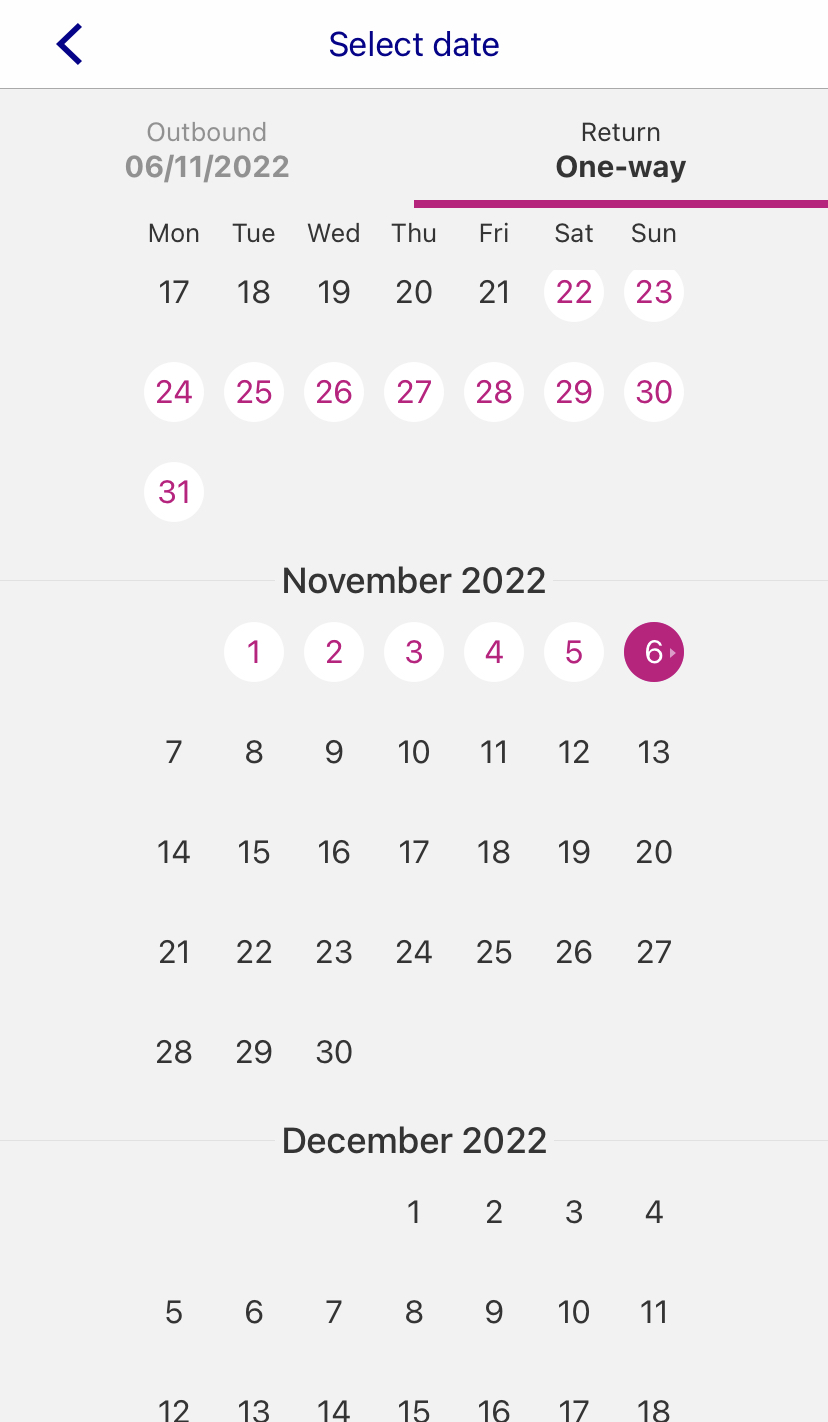Pick December 1 as return date
Image resolution: width=828 pixels, height=1422 pixels.
pos(413,1212)
